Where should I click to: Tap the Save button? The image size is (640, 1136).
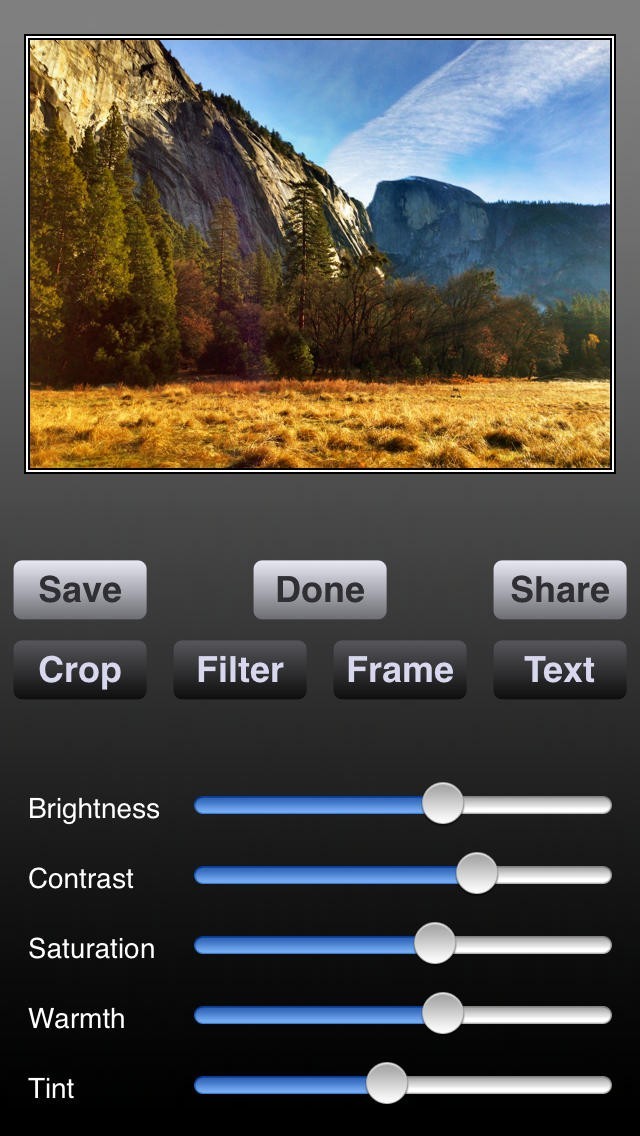[80, 589]
